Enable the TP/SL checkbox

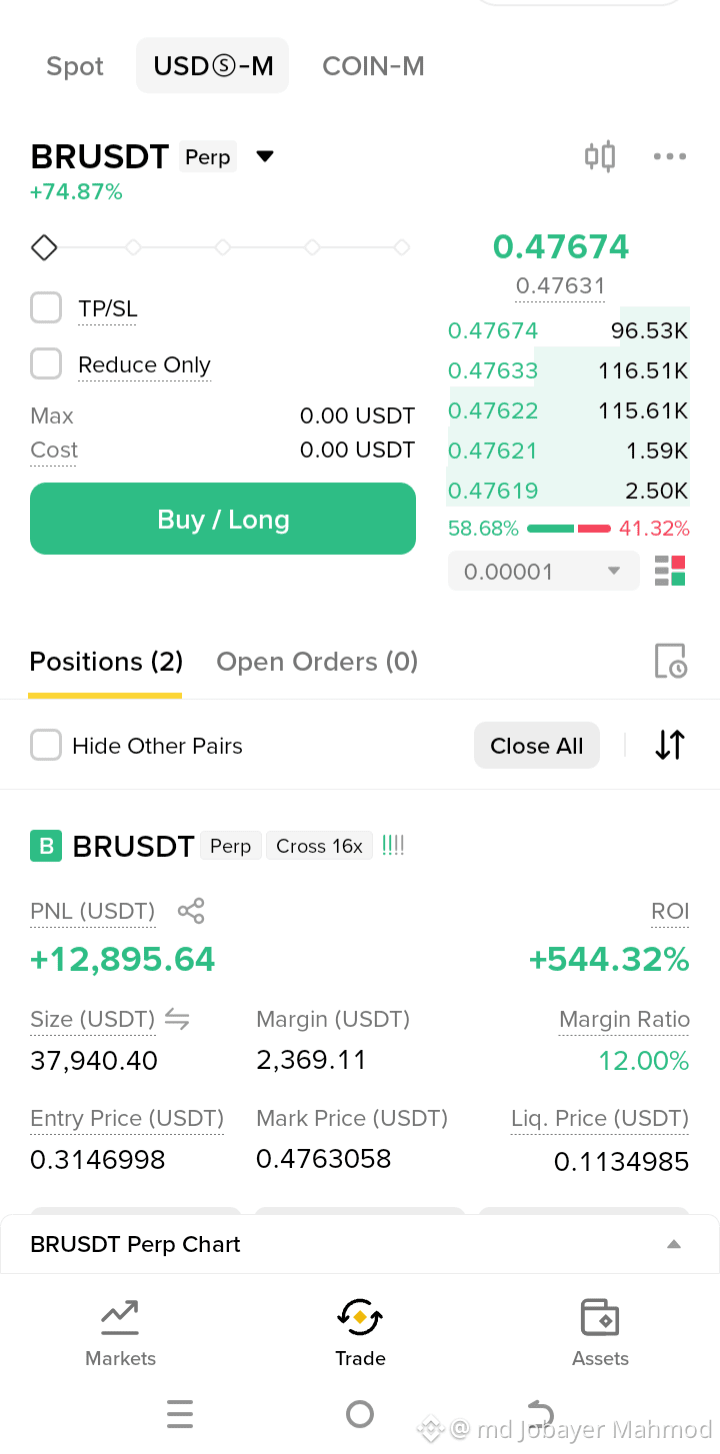(x=46, y=308)
